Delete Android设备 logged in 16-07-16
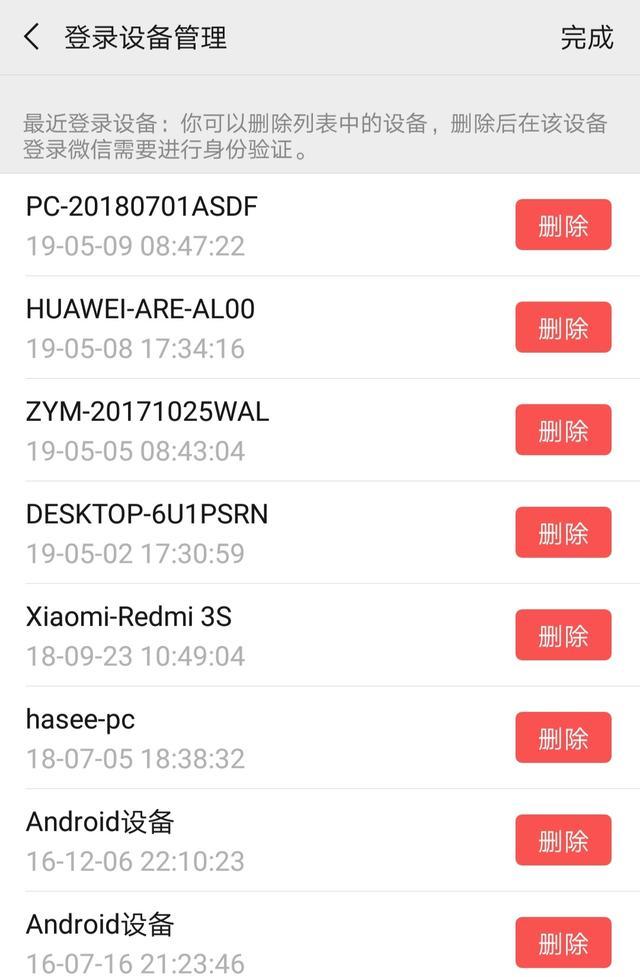This screenshot has width=640, height=977. tap(563, 942)
